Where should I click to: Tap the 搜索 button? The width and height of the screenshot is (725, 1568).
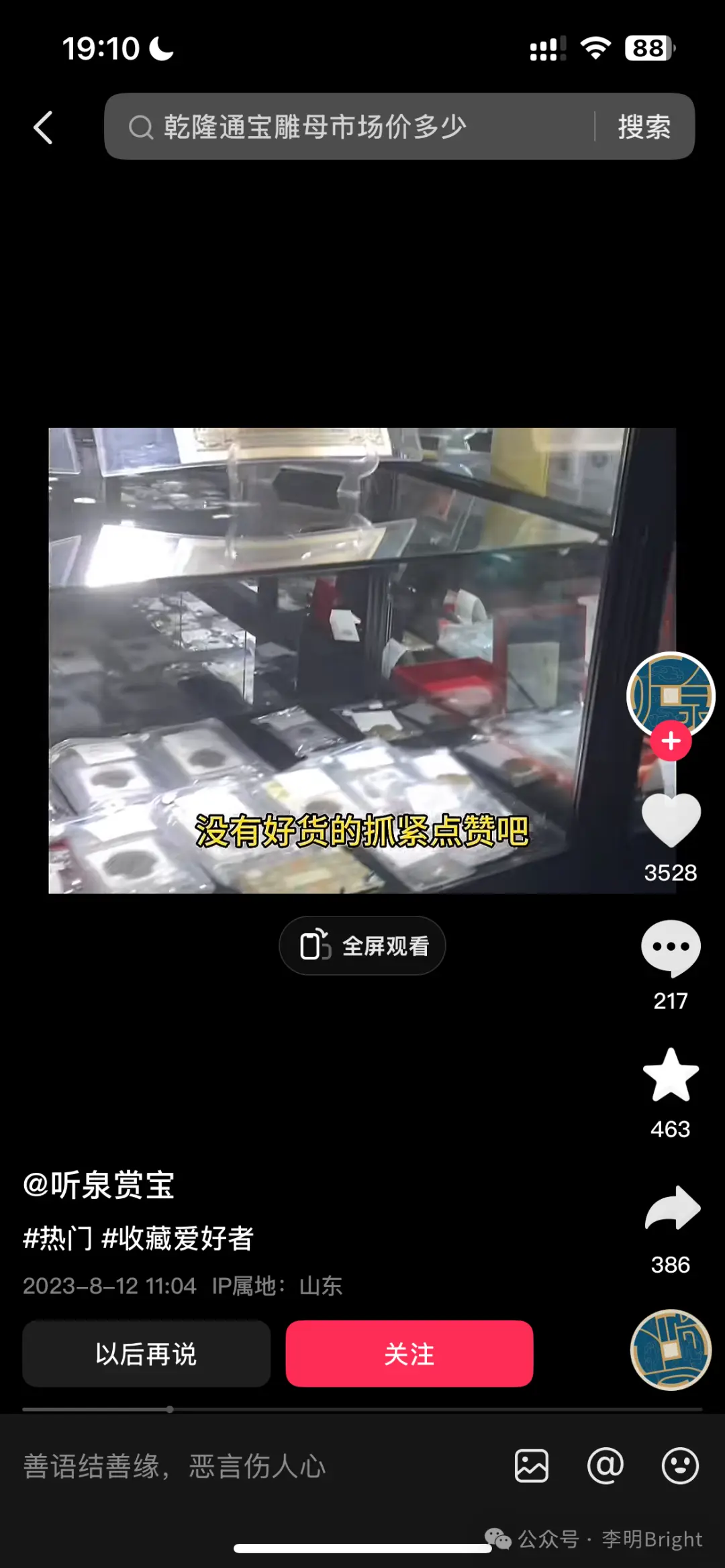coord(644,127)
